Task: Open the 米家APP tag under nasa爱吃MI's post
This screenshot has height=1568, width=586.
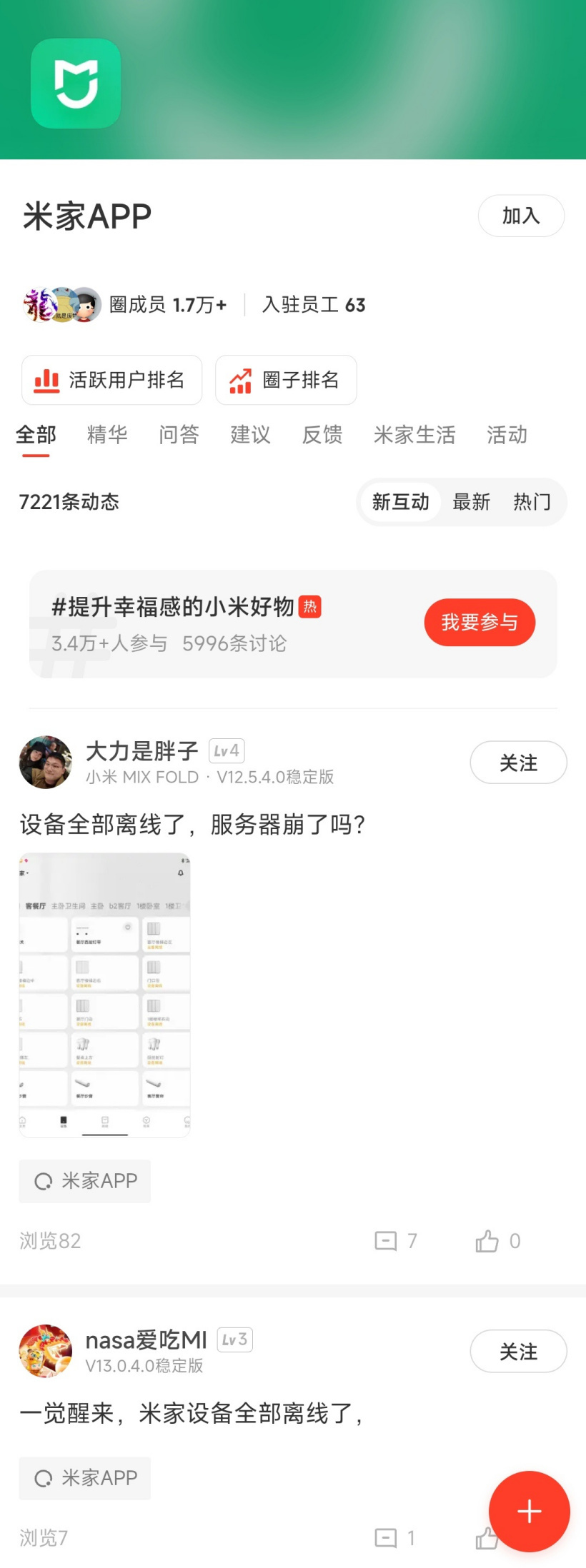Action: point(85,1478)
